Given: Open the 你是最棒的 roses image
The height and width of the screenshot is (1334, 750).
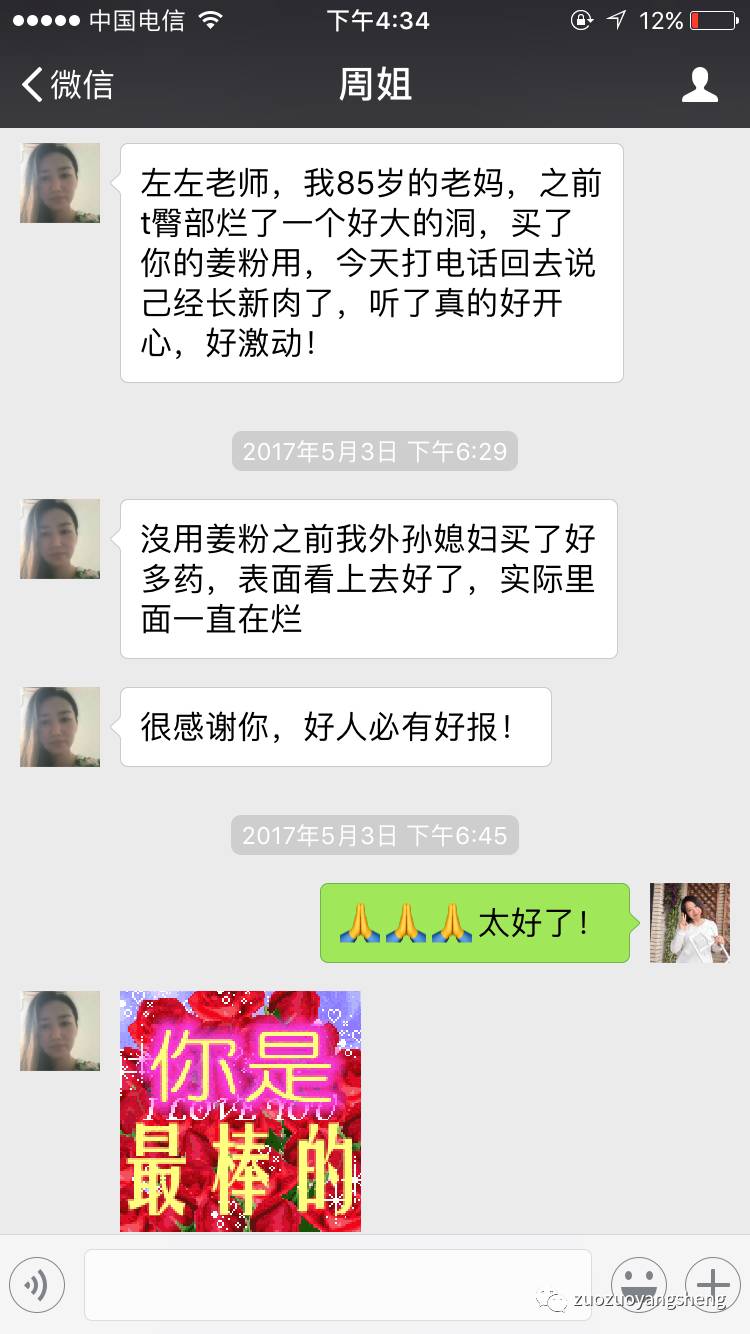Looking at the screenshot, I should [x=238, y=1111].
